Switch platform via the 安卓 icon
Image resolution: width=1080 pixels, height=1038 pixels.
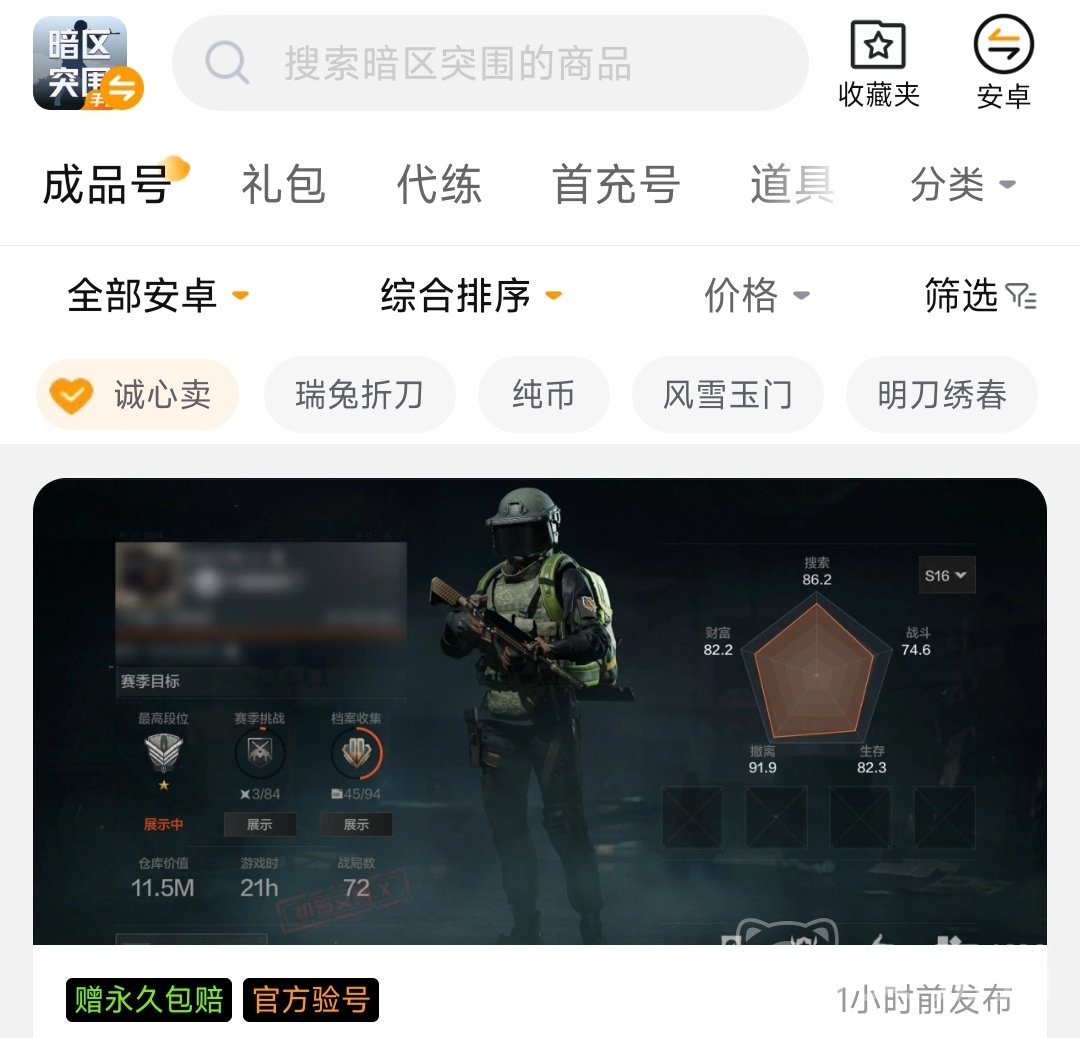pos(1003,64)
